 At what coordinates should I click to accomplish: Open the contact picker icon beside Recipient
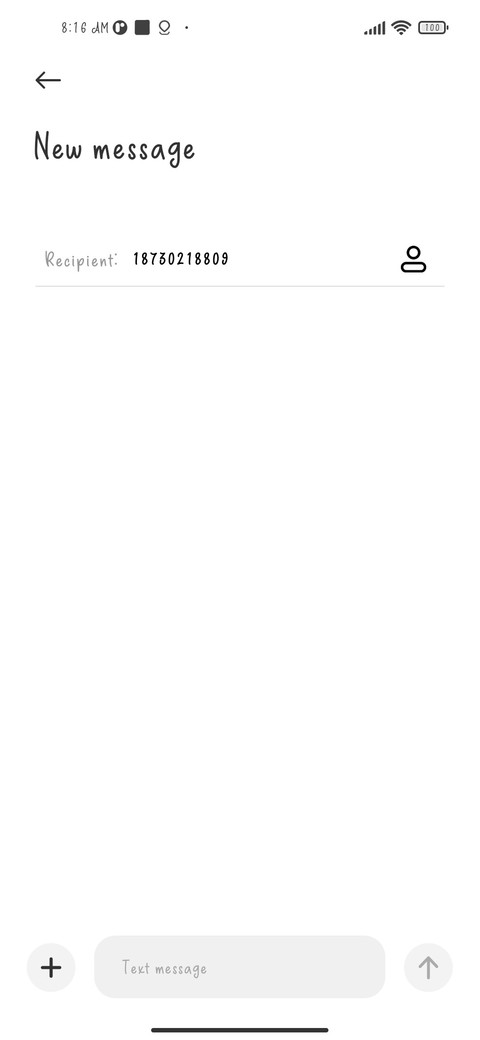pos(413,259)
